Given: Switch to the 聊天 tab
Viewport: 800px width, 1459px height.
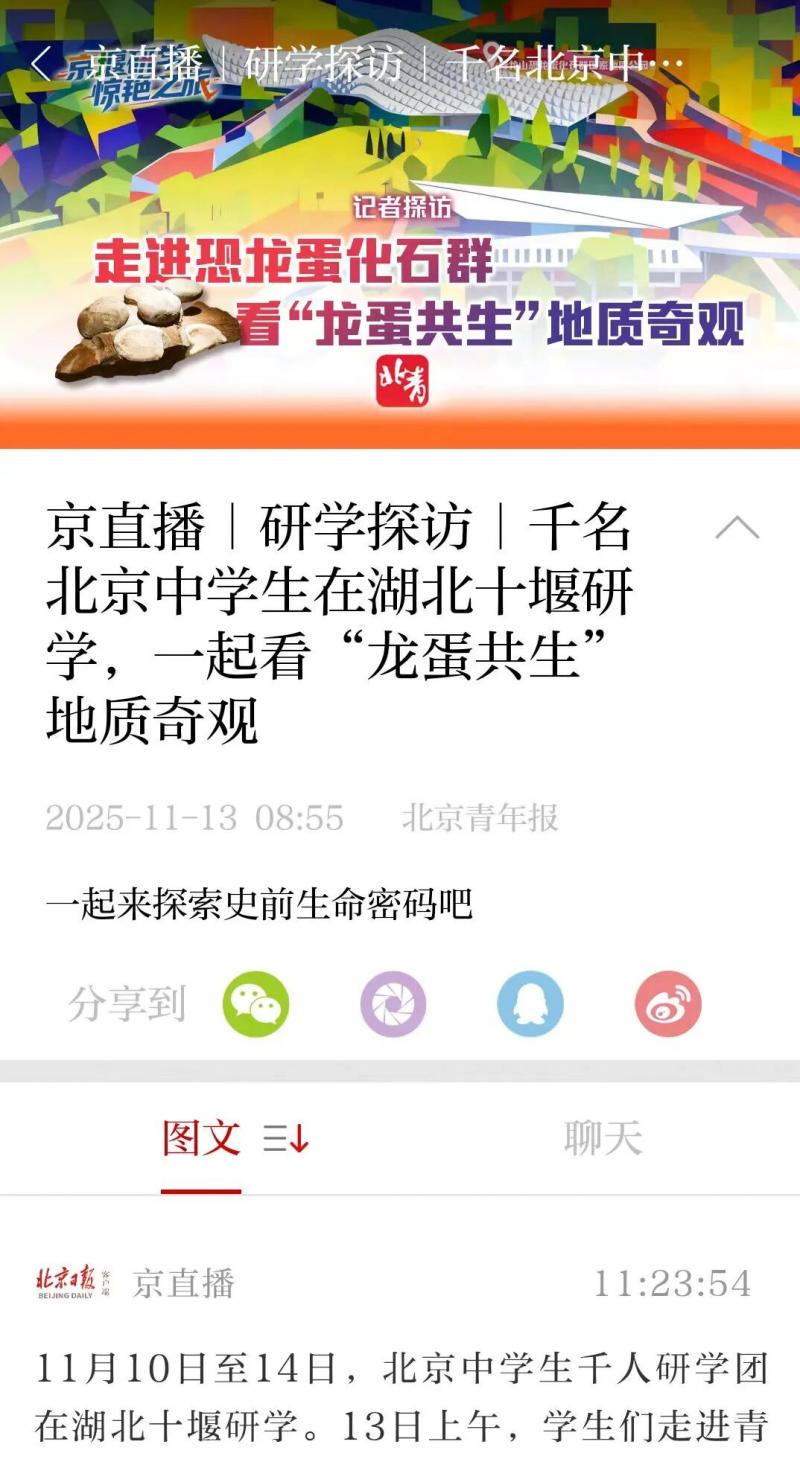Looking at the screenshot, I should coord(602,1139).
